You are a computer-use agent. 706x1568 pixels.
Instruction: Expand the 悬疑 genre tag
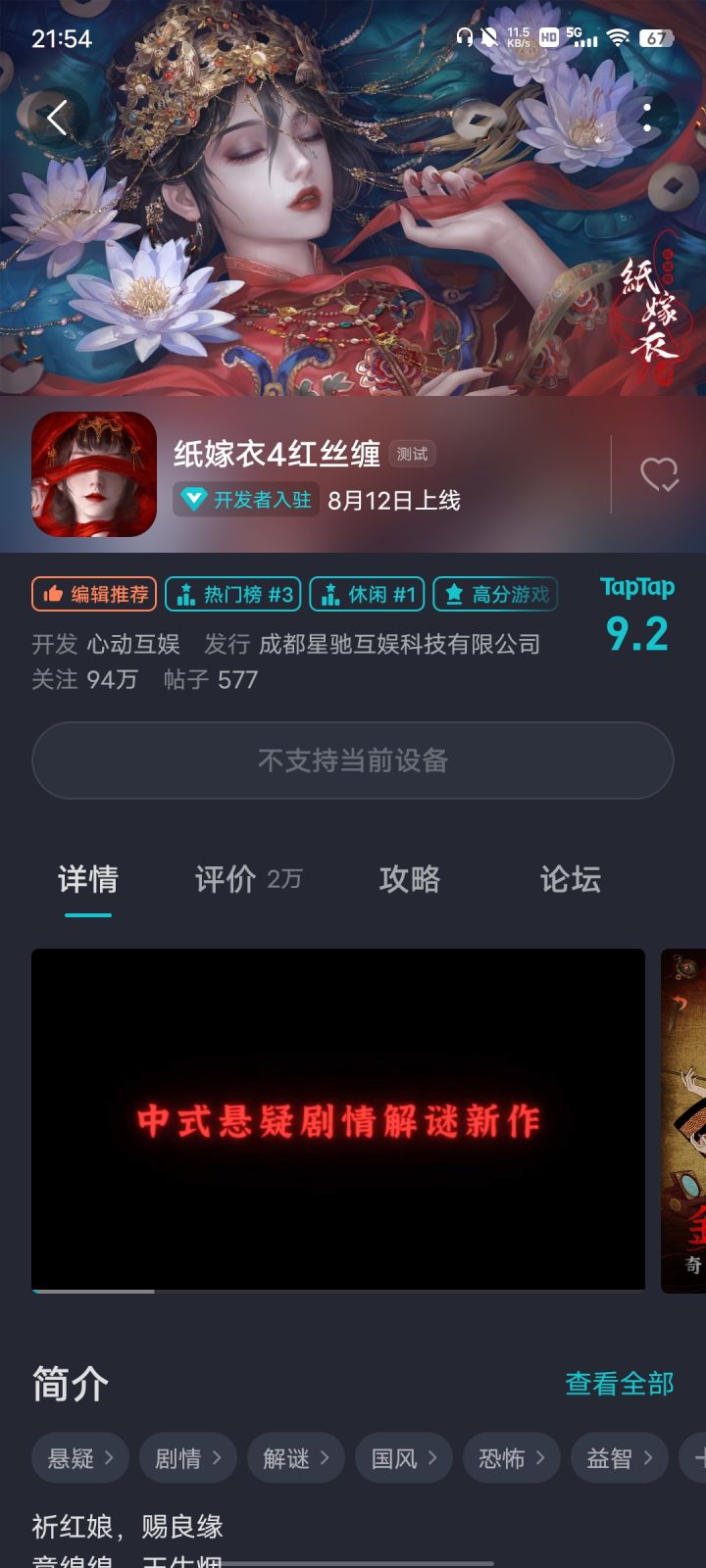78,1457
